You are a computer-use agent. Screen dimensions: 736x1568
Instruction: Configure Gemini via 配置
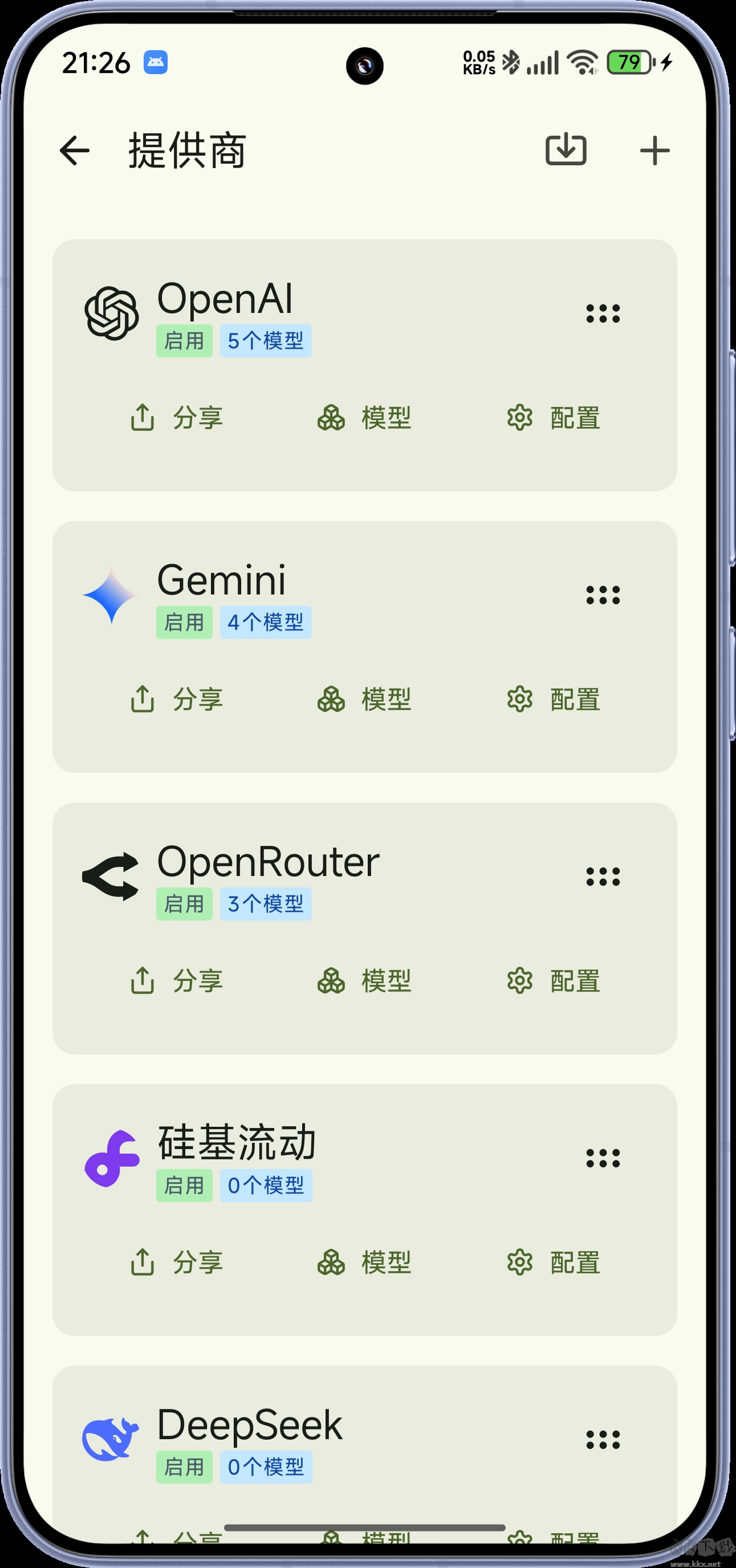tap(554, 699)
